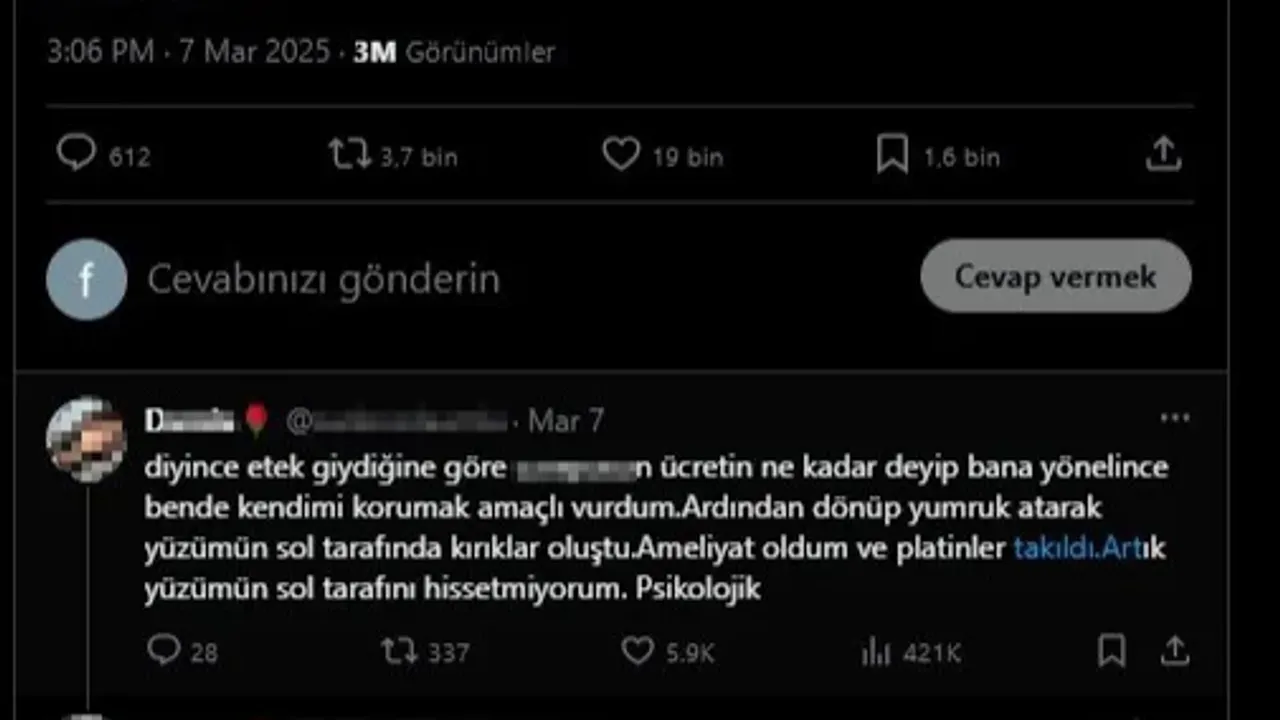Bookmark the Mar 7 comment

(1111, 651)
